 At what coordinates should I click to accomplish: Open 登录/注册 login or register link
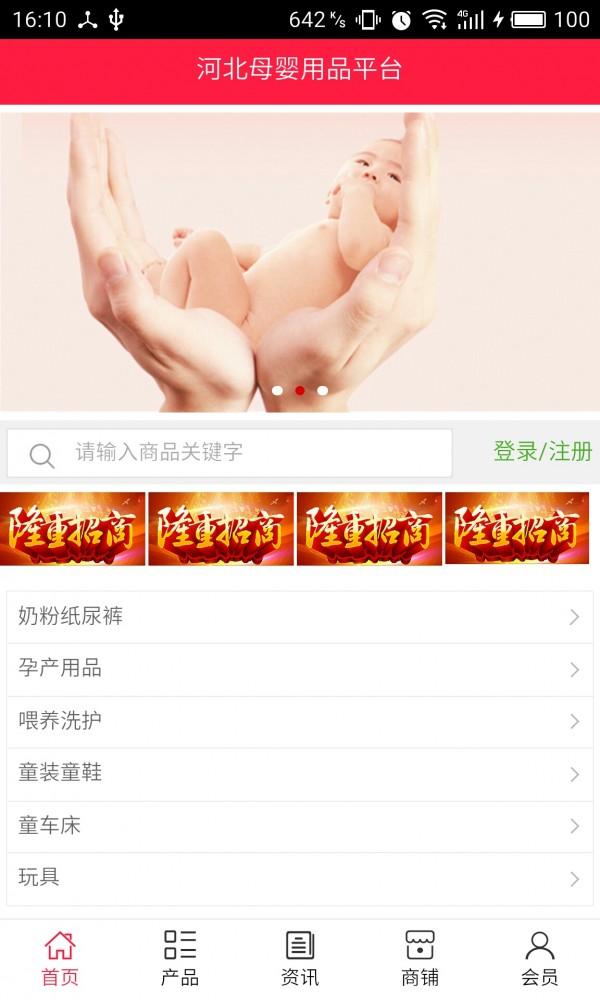[542, 452]
